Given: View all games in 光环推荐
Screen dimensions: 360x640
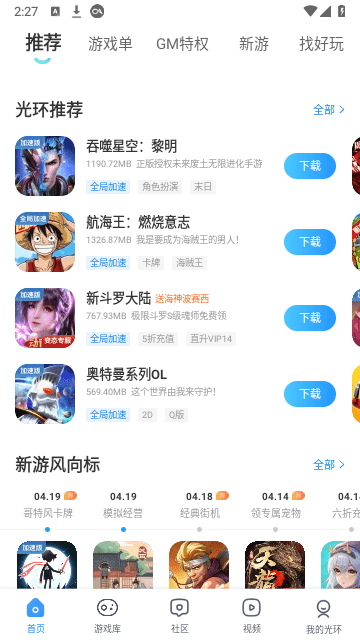Looking at the screenshot, I should tap(329, 109).
